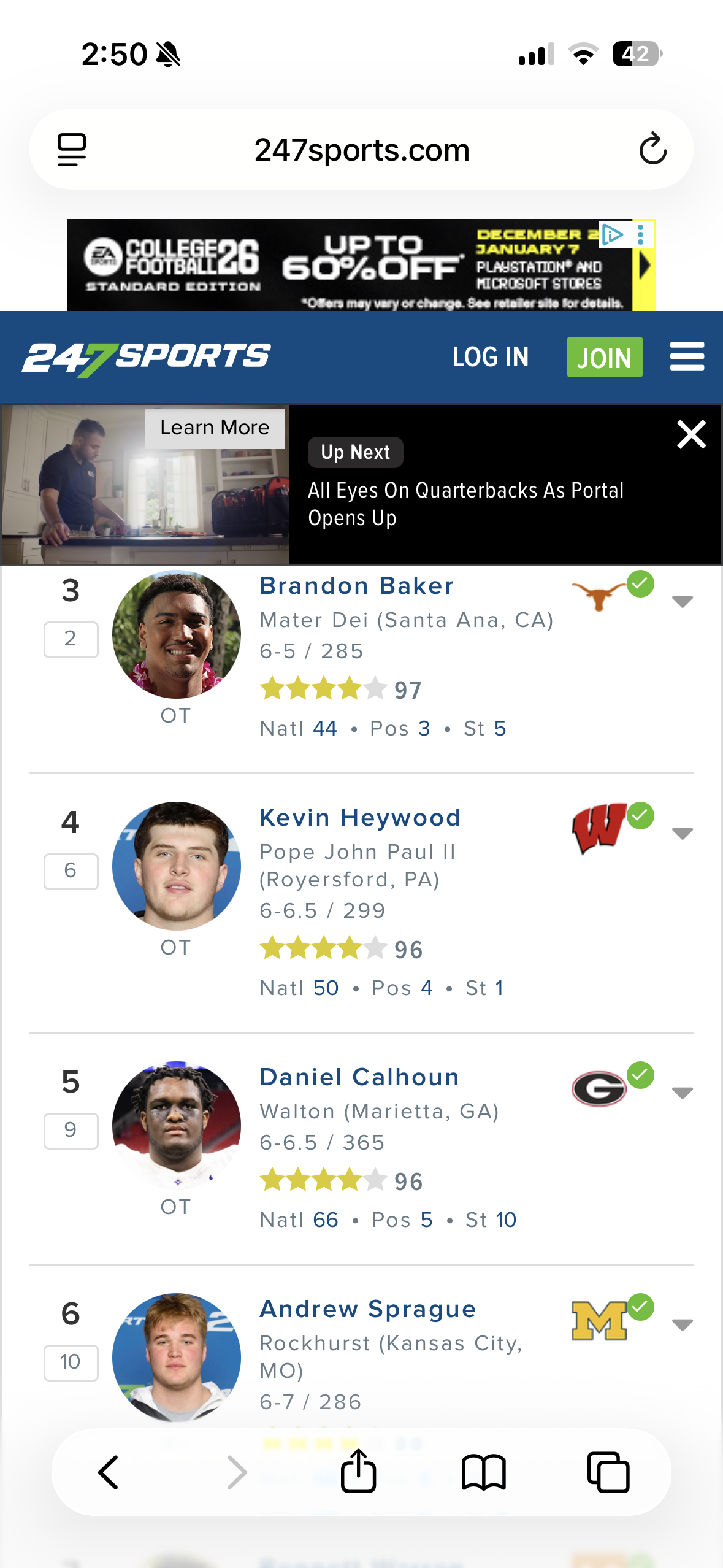723x1568 pixels.
Task: Reload the current page
Action: [652, 149]
